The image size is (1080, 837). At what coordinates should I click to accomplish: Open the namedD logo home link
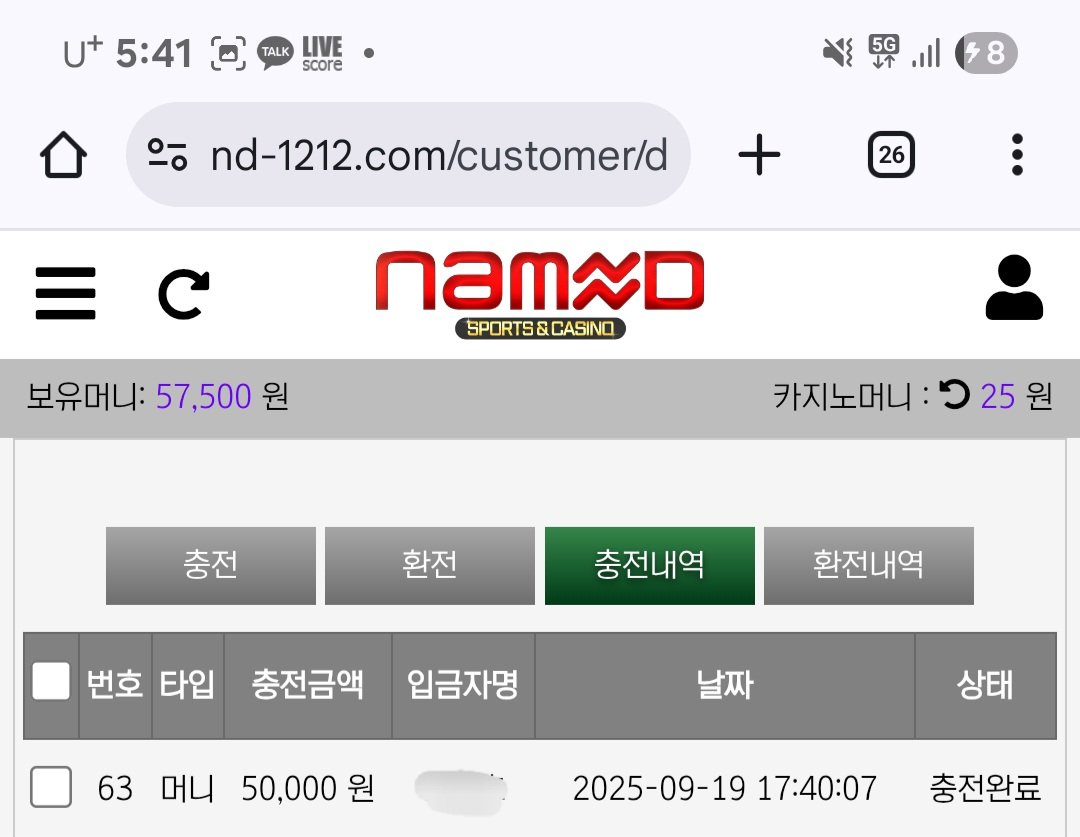coord(540,292)
